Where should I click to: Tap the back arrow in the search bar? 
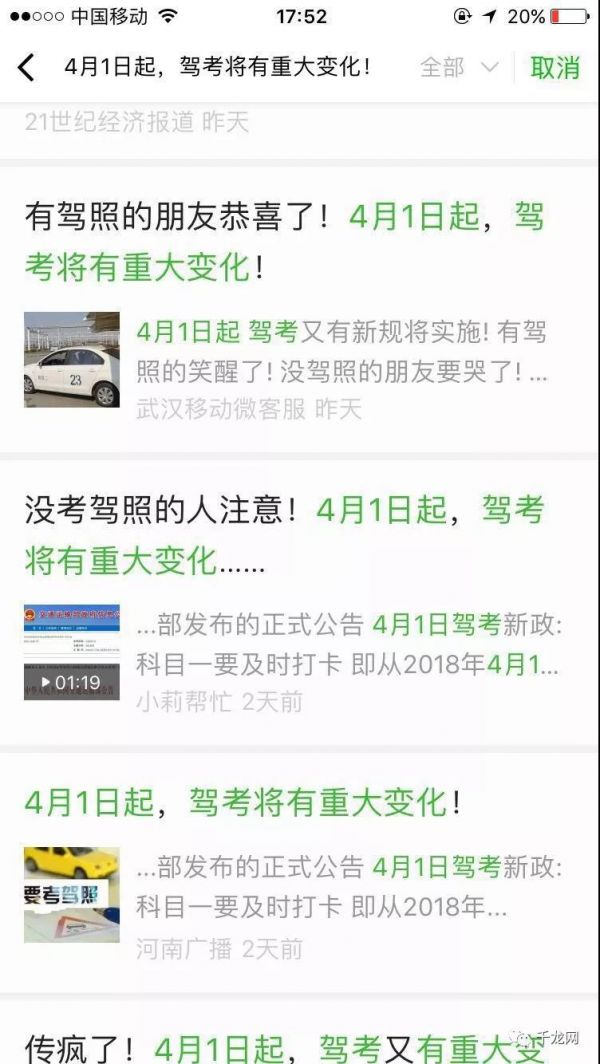[x=27, y=68]
